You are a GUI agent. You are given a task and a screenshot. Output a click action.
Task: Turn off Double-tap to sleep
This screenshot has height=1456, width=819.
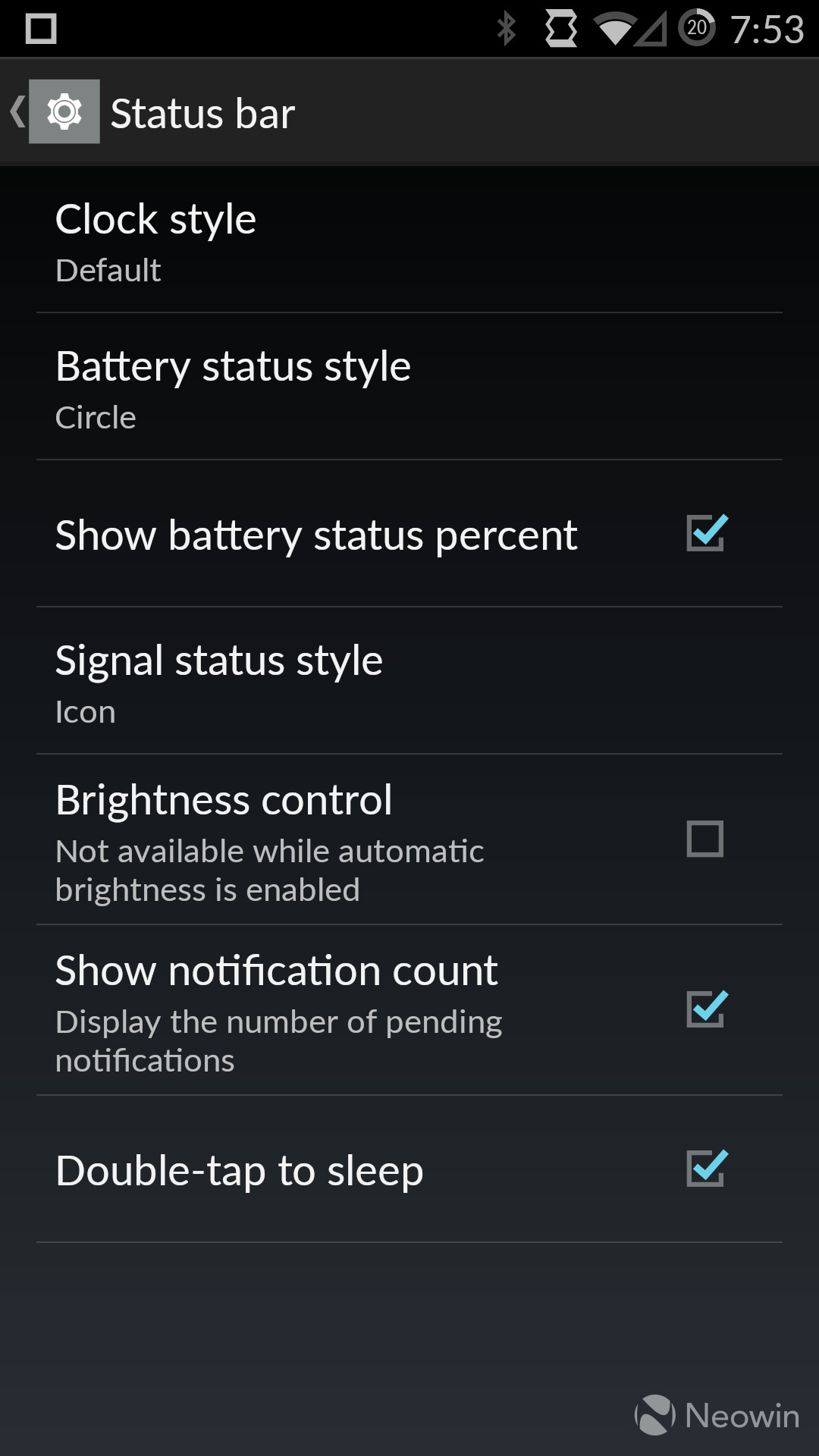pyautogui.click(x=706, y=1169)
